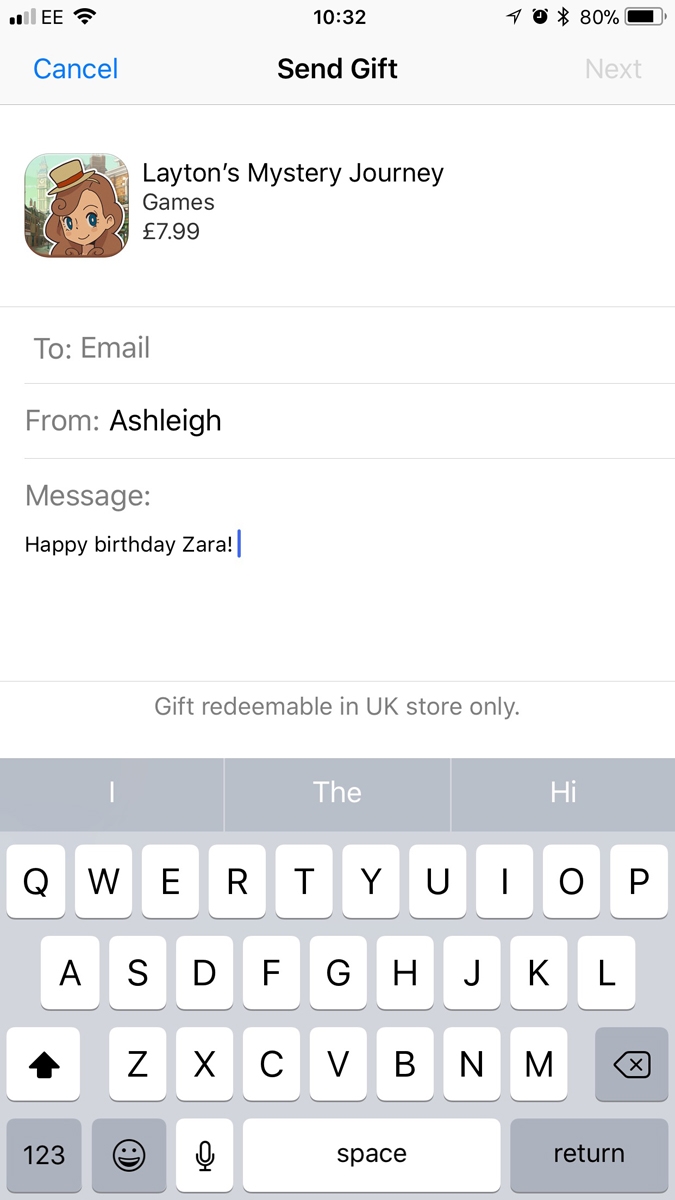Viewport: 675px width, 1200px height.
Task: Focus the To: Email field
Action: (350, 348)
